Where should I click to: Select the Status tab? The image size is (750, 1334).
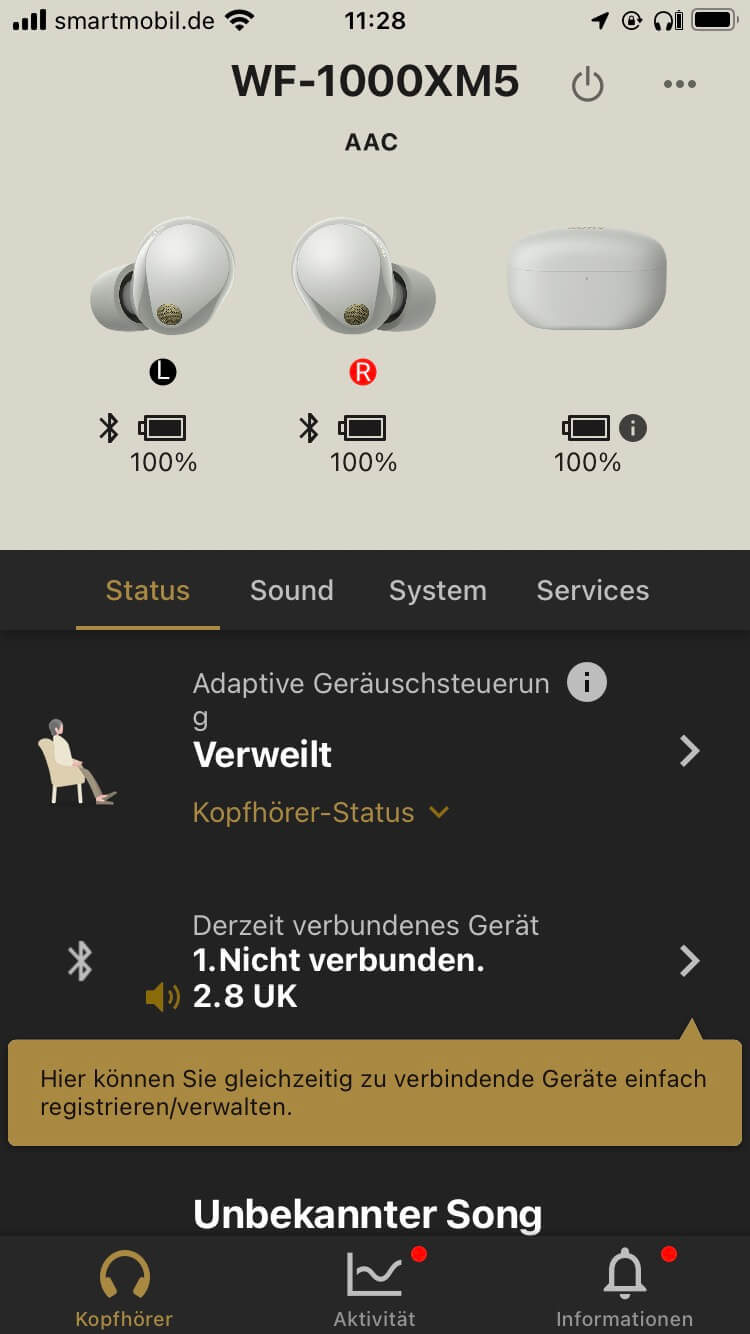tap(148, 591)
